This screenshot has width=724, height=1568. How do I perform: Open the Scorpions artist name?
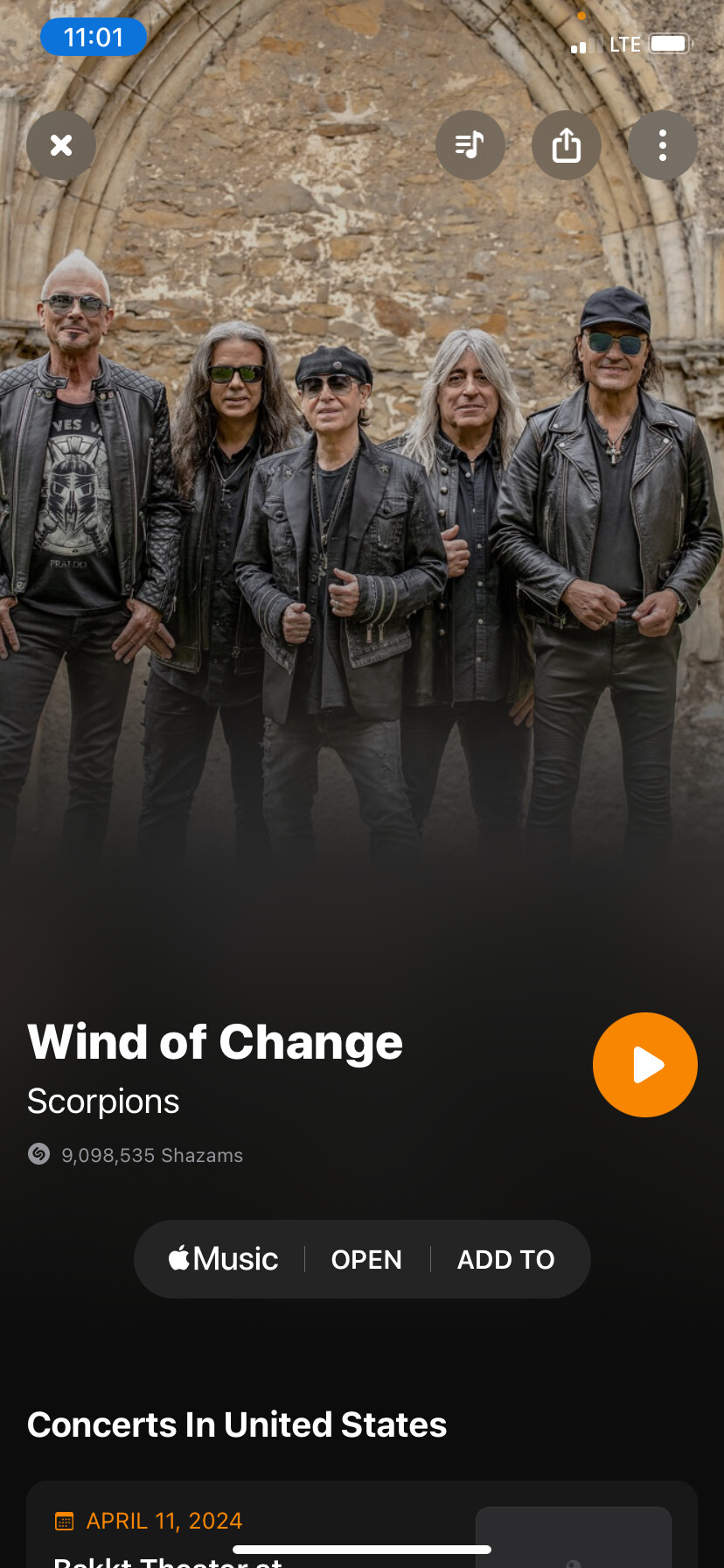(103, 1102)
